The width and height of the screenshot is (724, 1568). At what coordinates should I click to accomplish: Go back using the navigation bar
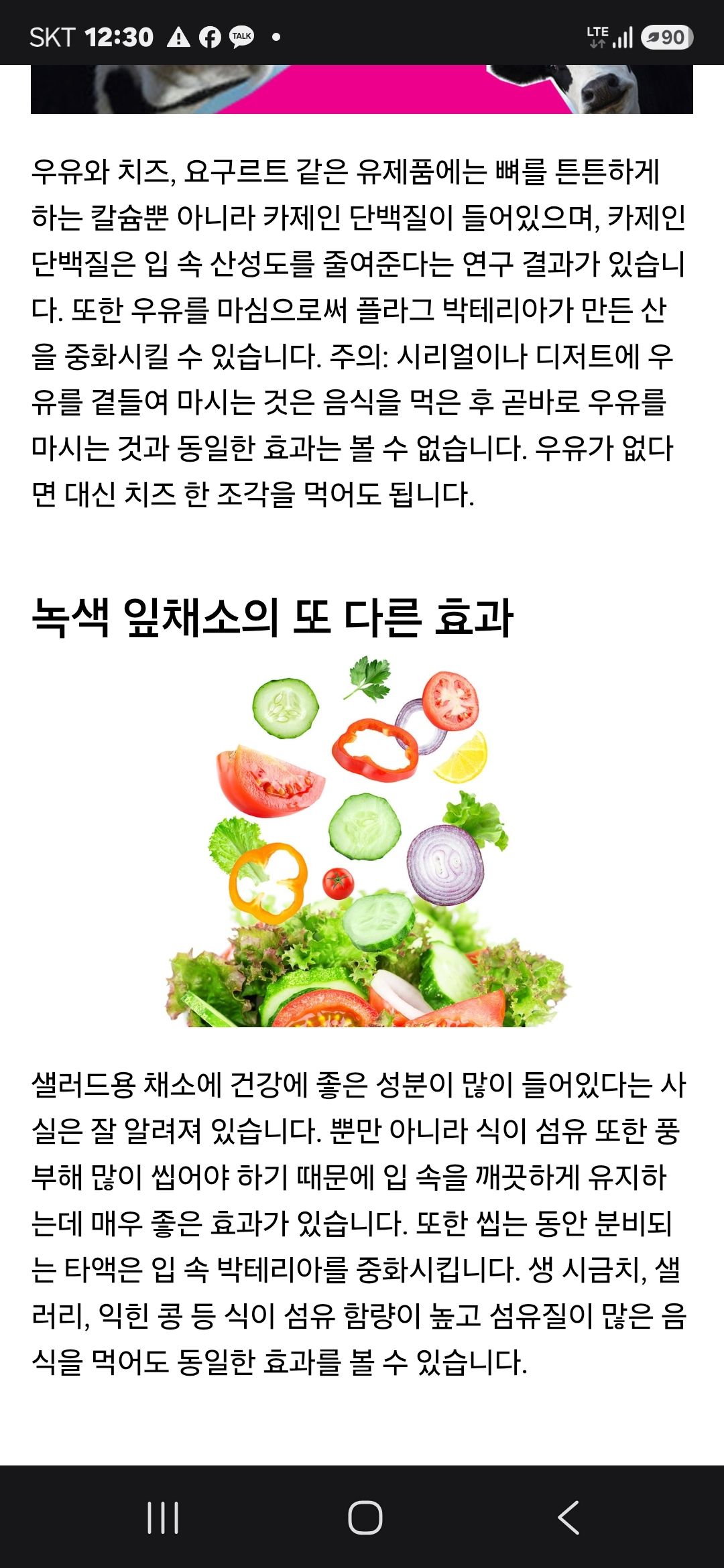pos(568,1517)
